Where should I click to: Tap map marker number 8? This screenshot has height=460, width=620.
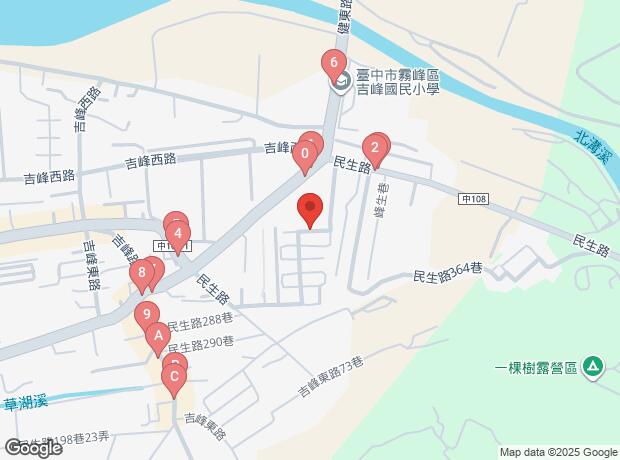point(144,272)
